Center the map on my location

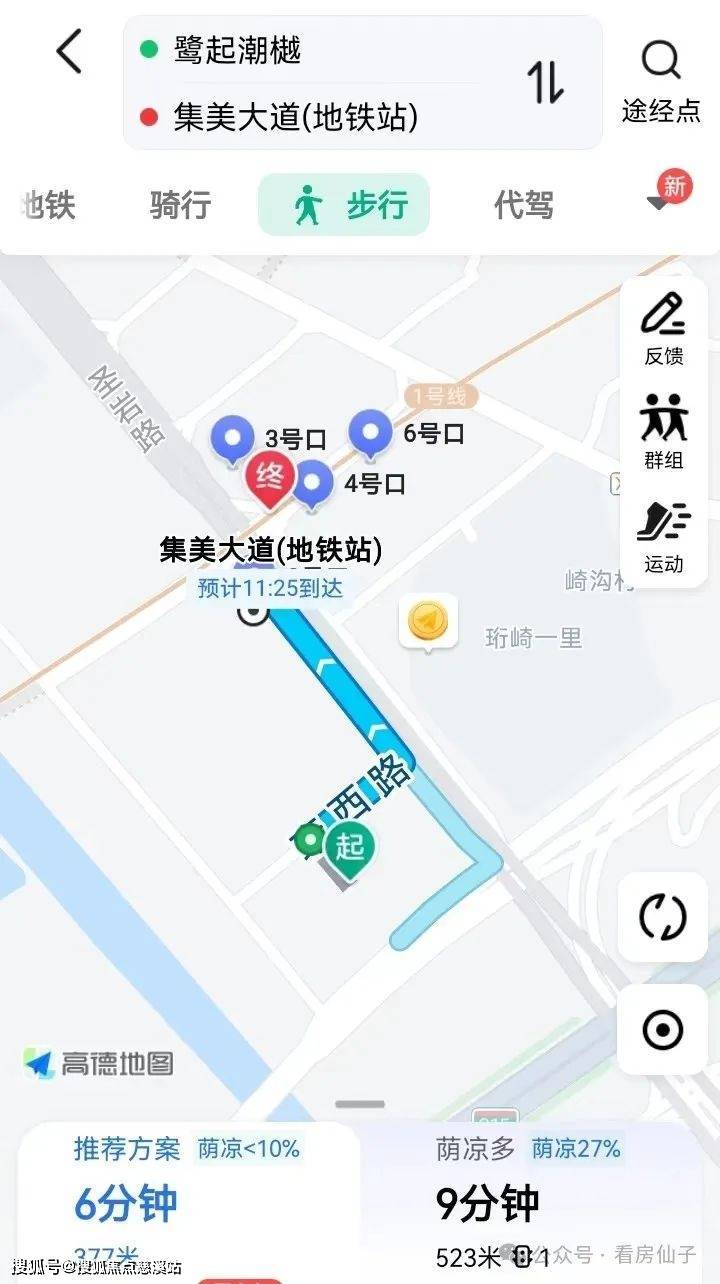coord(663,1030)
